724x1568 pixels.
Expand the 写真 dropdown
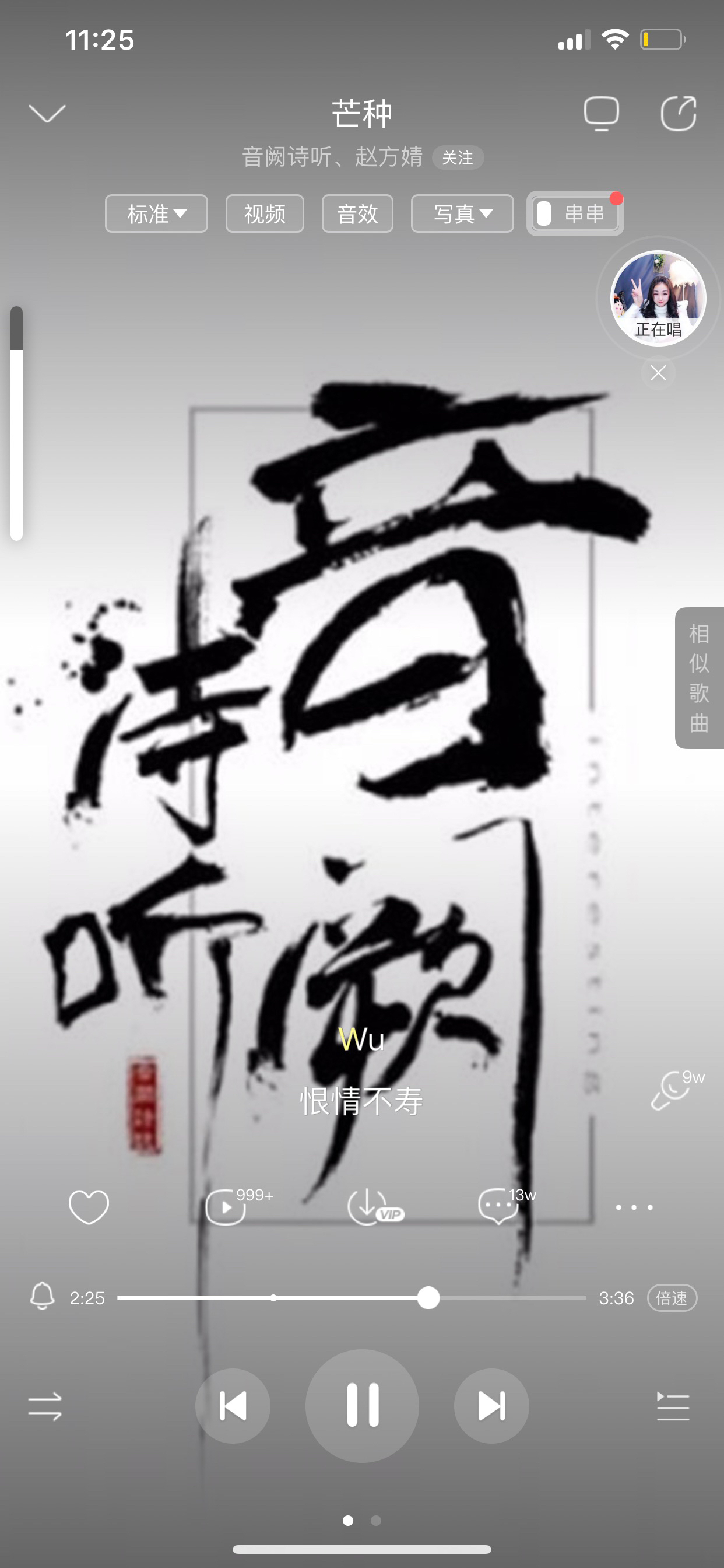(462, 213)
